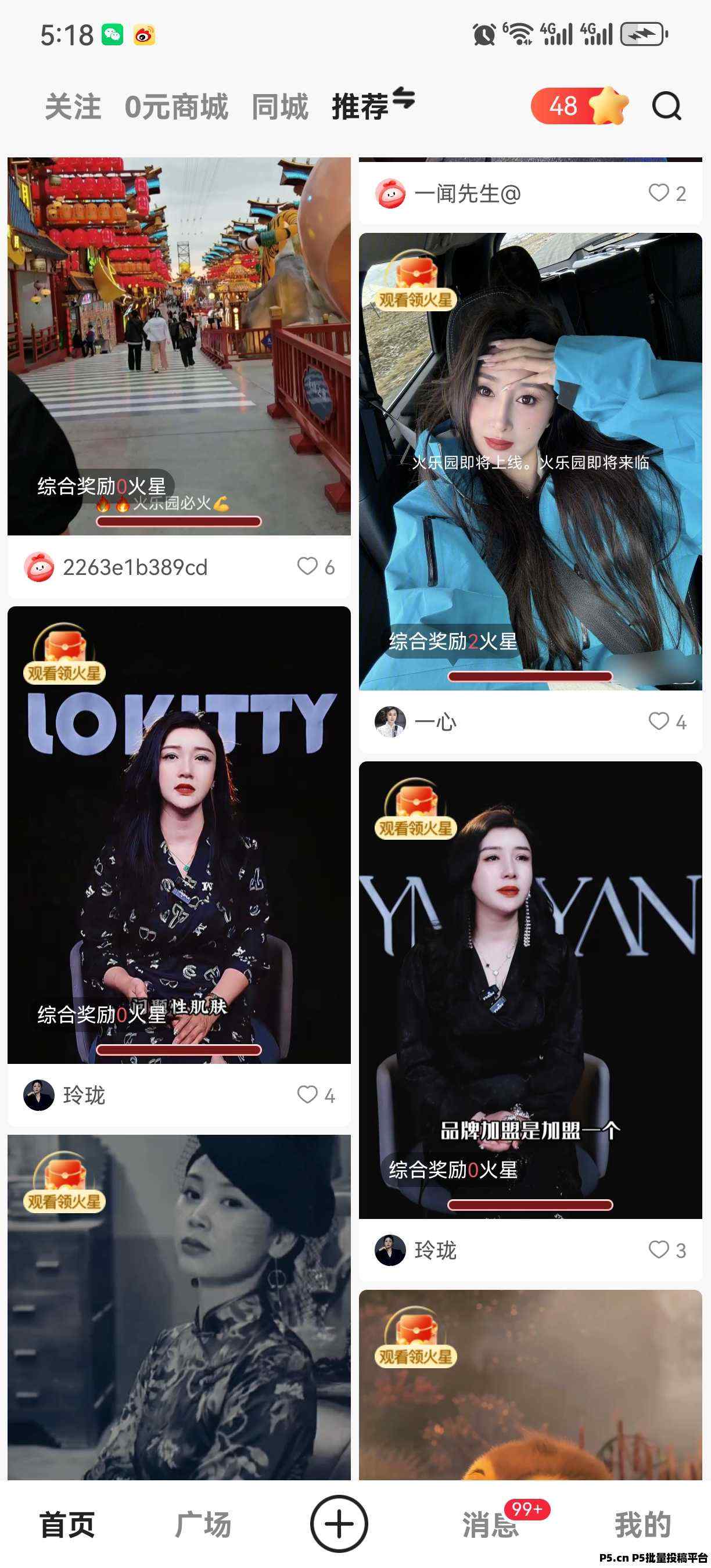Create a new post with the plus button

tap(339, 1523)
